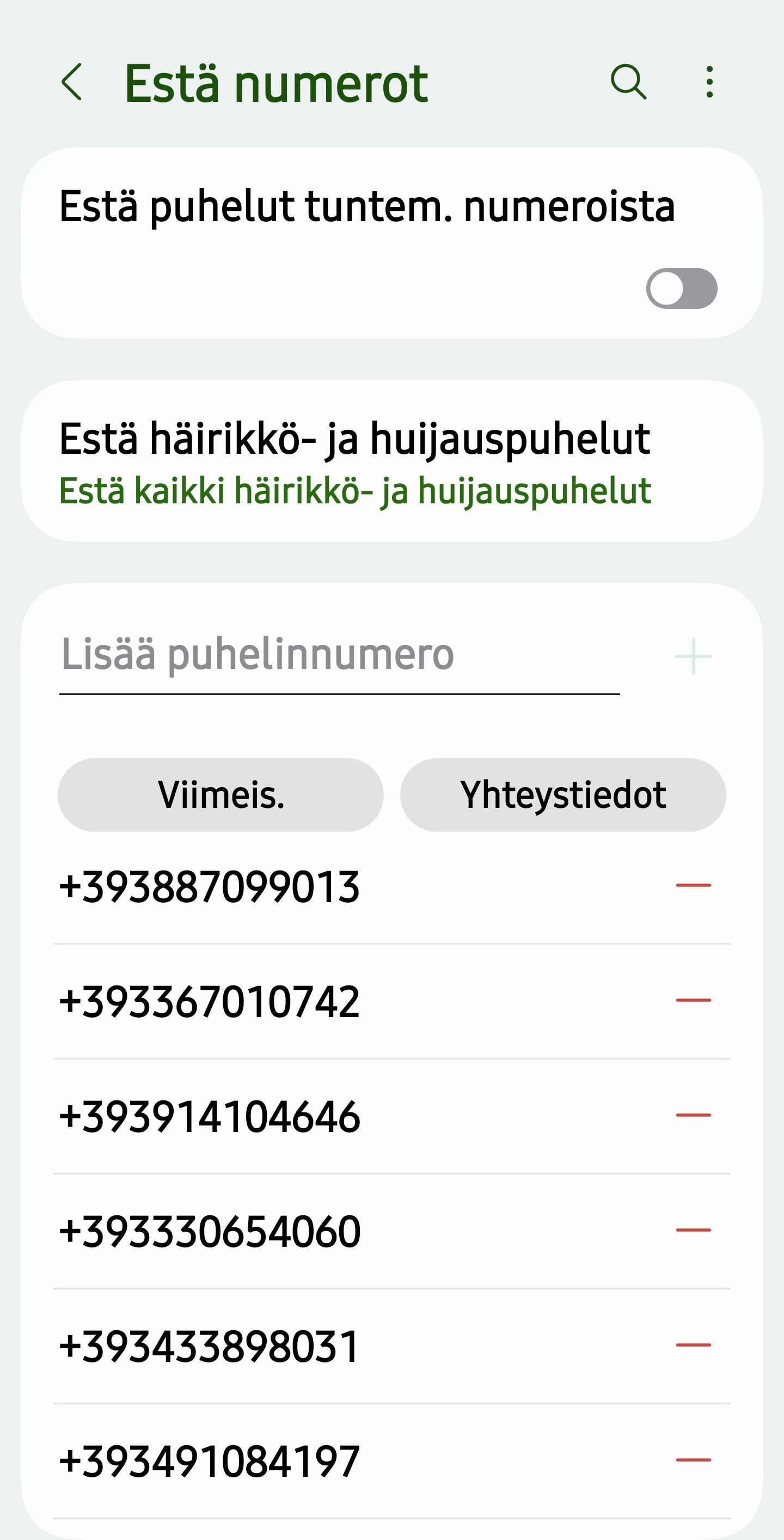Unblock +393491084197
Image resolution: width=784 pixels, height=1540 pixels.
(693, 1460)
